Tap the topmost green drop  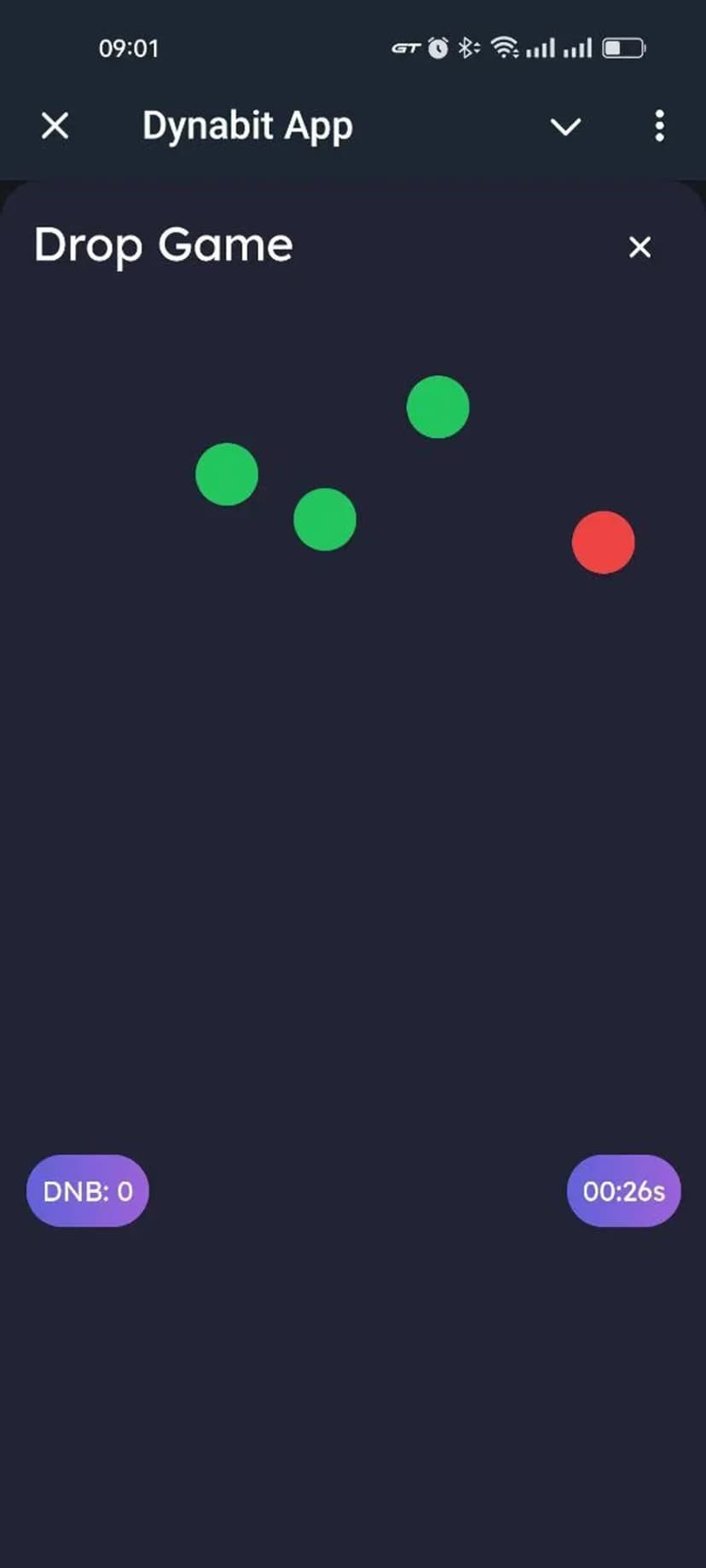pyautogui.click(x=437, y=406)
